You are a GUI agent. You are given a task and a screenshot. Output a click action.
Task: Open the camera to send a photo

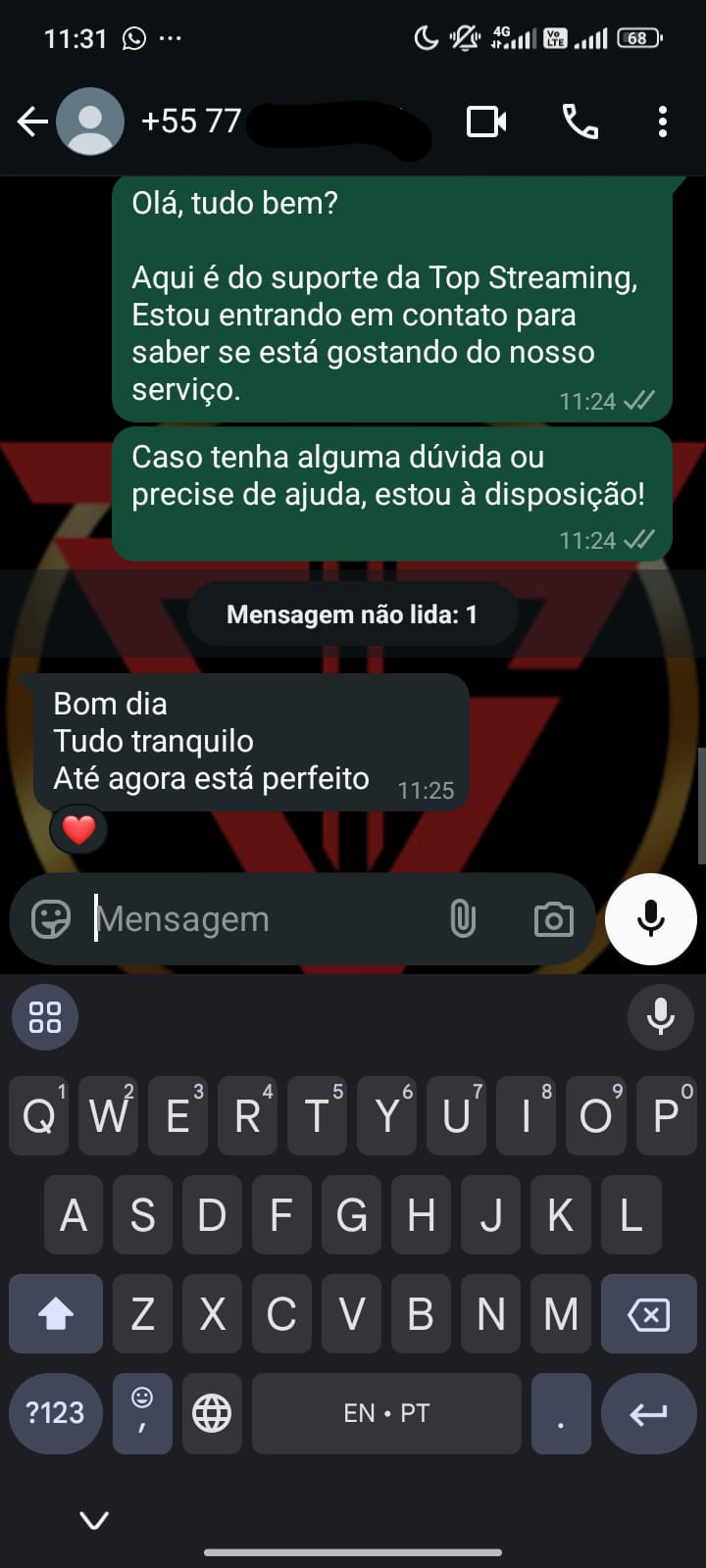(554, 918)
